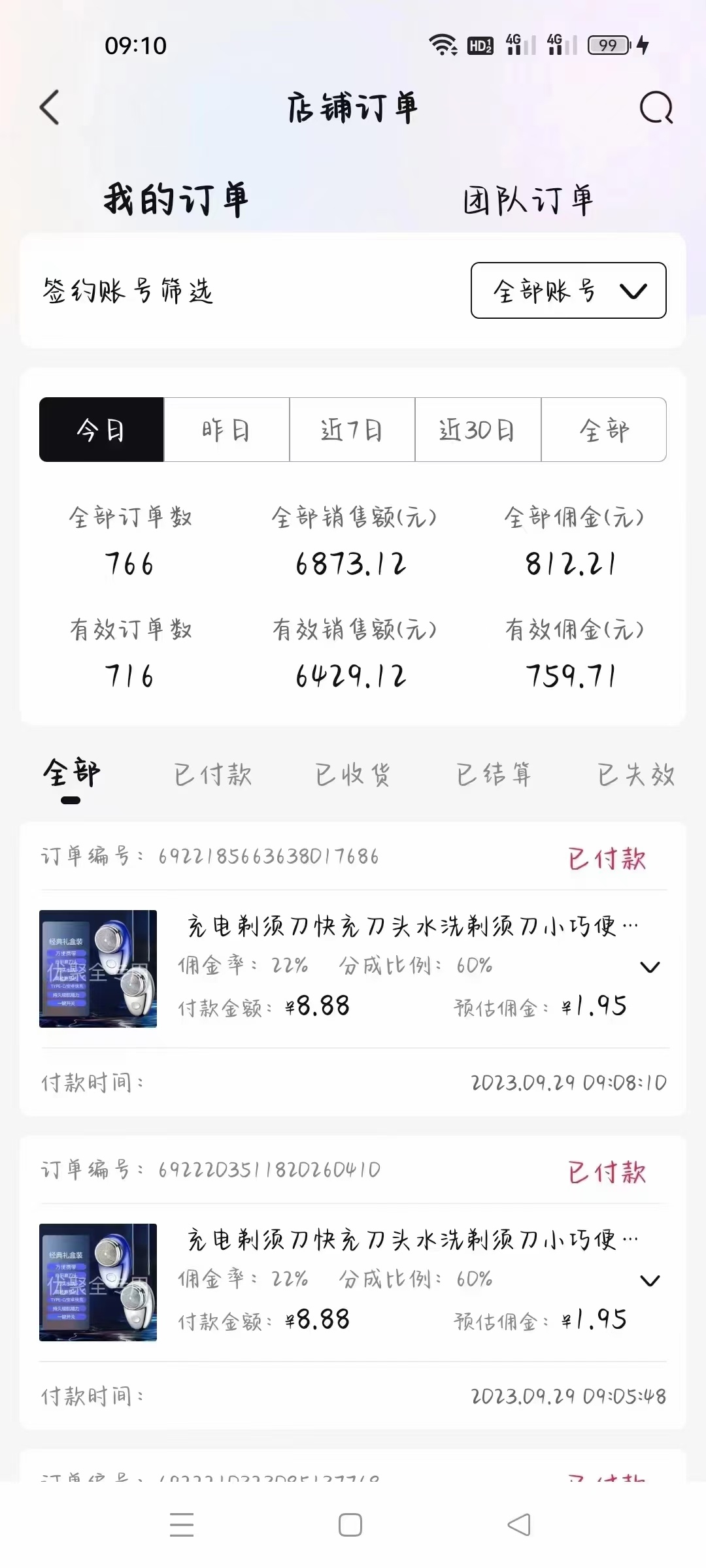Show orders for 近7日
This screenshot has width=706, height=1568.
click(352, 430)
